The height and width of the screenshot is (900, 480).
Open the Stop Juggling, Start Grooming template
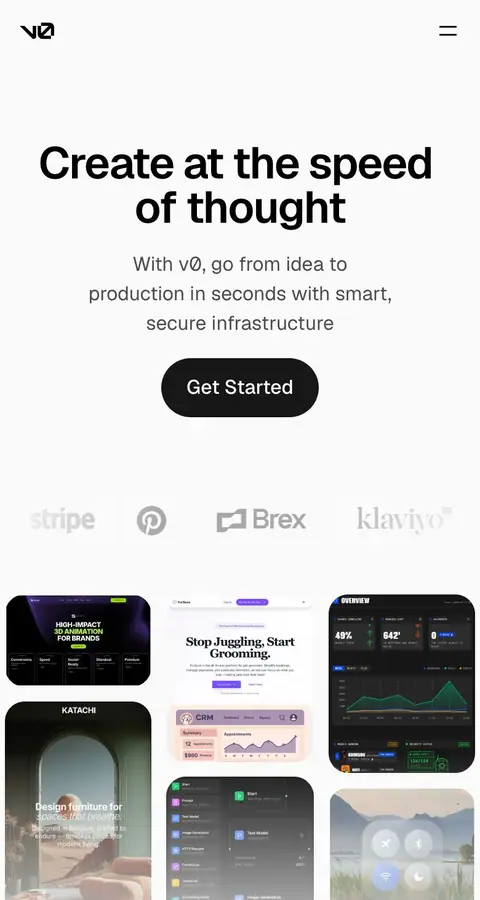click(240, 646)
